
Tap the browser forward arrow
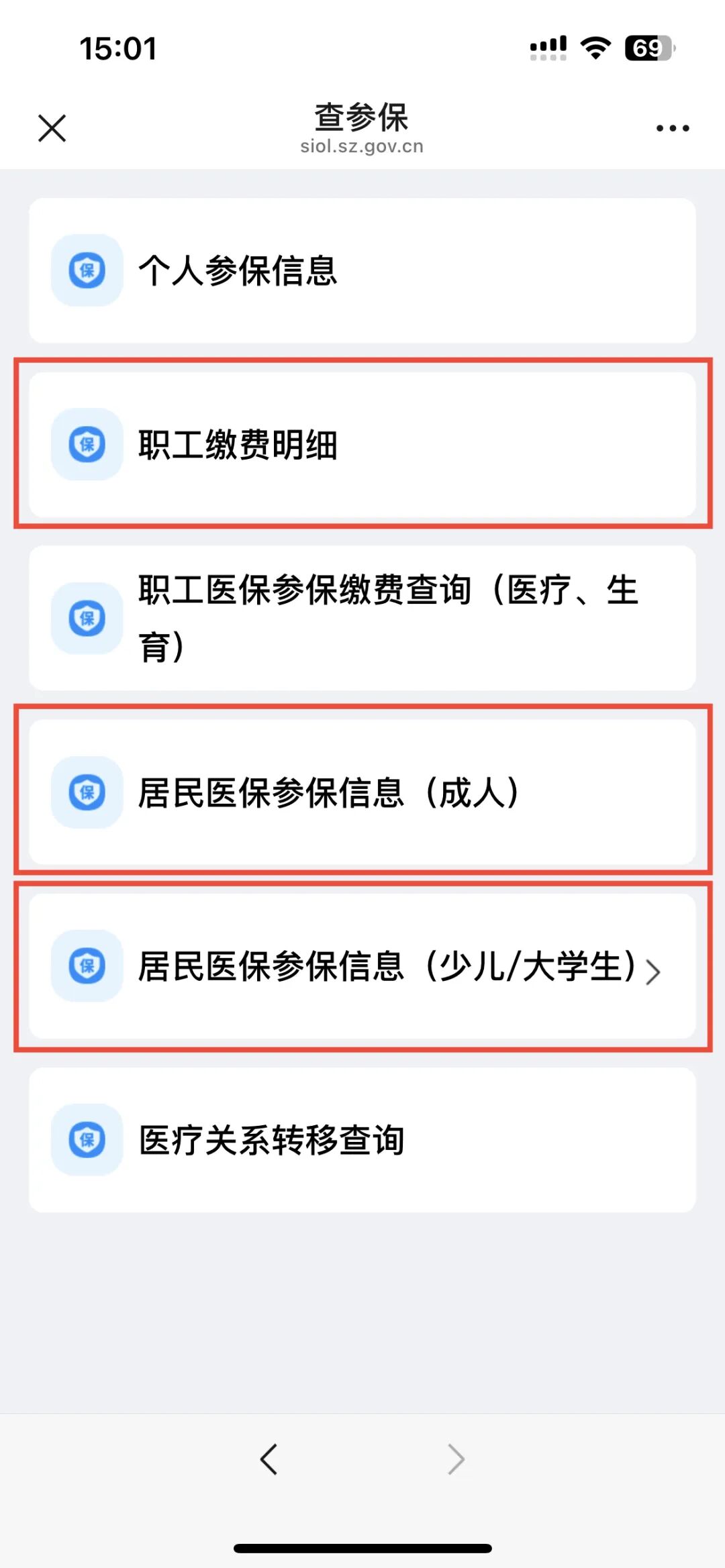(456, 1459)
